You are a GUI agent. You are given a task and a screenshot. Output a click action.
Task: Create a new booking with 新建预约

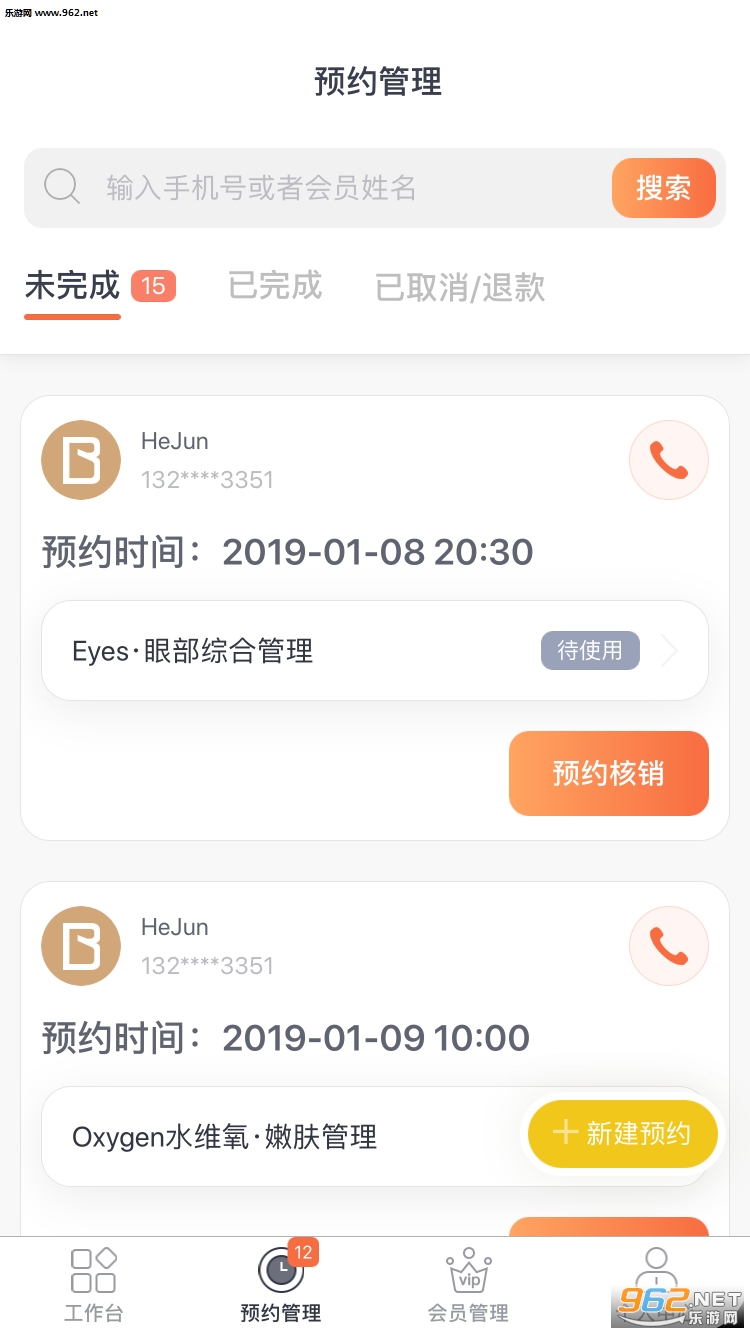623,1134
